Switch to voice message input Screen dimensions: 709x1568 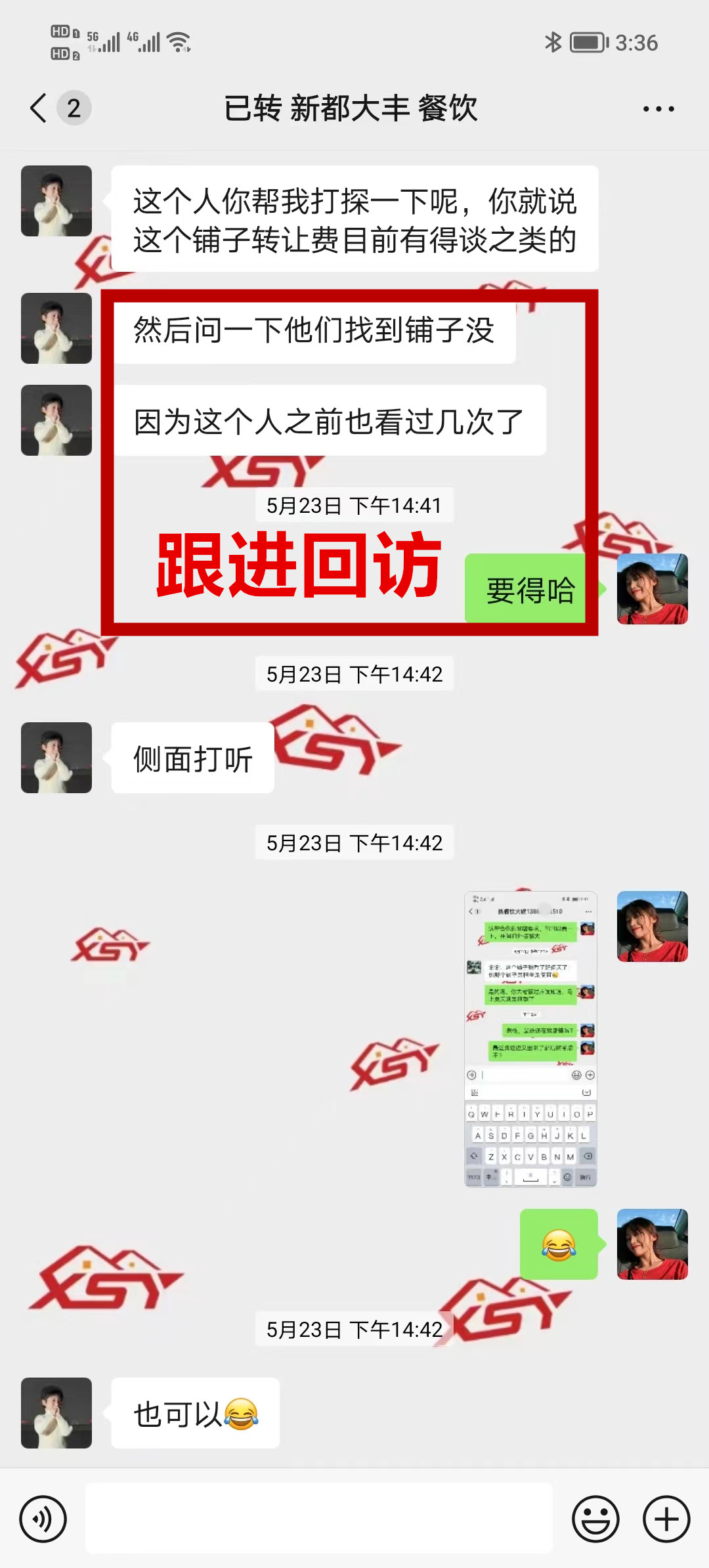(x=43, y=1519)
